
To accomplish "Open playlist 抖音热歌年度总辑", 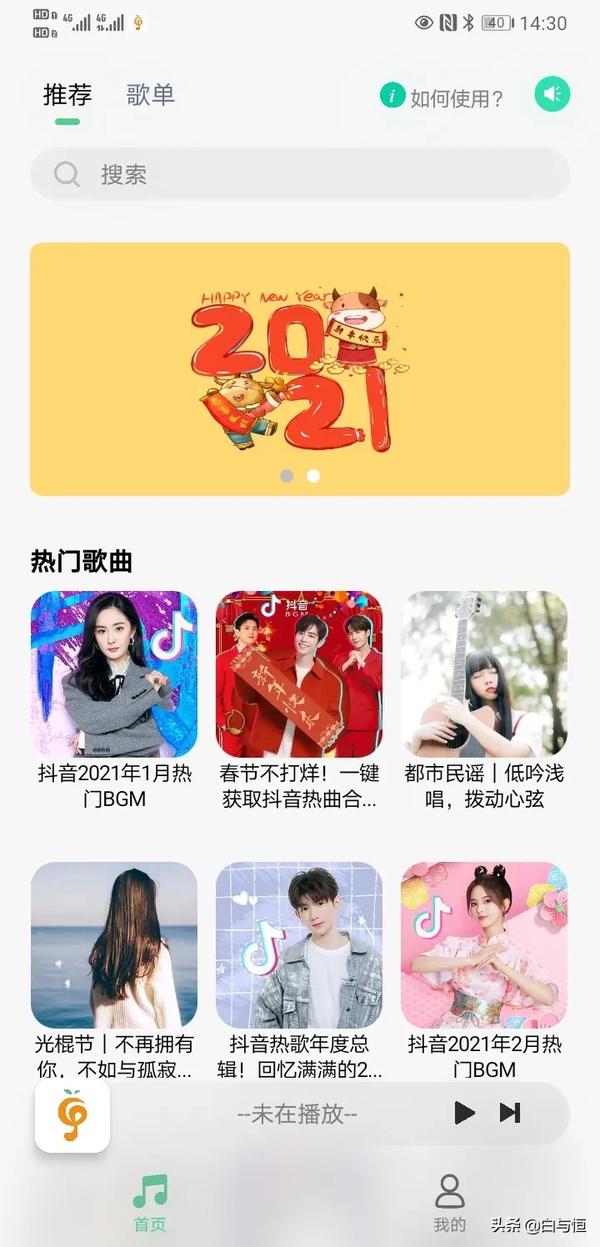I will [299, 945].
